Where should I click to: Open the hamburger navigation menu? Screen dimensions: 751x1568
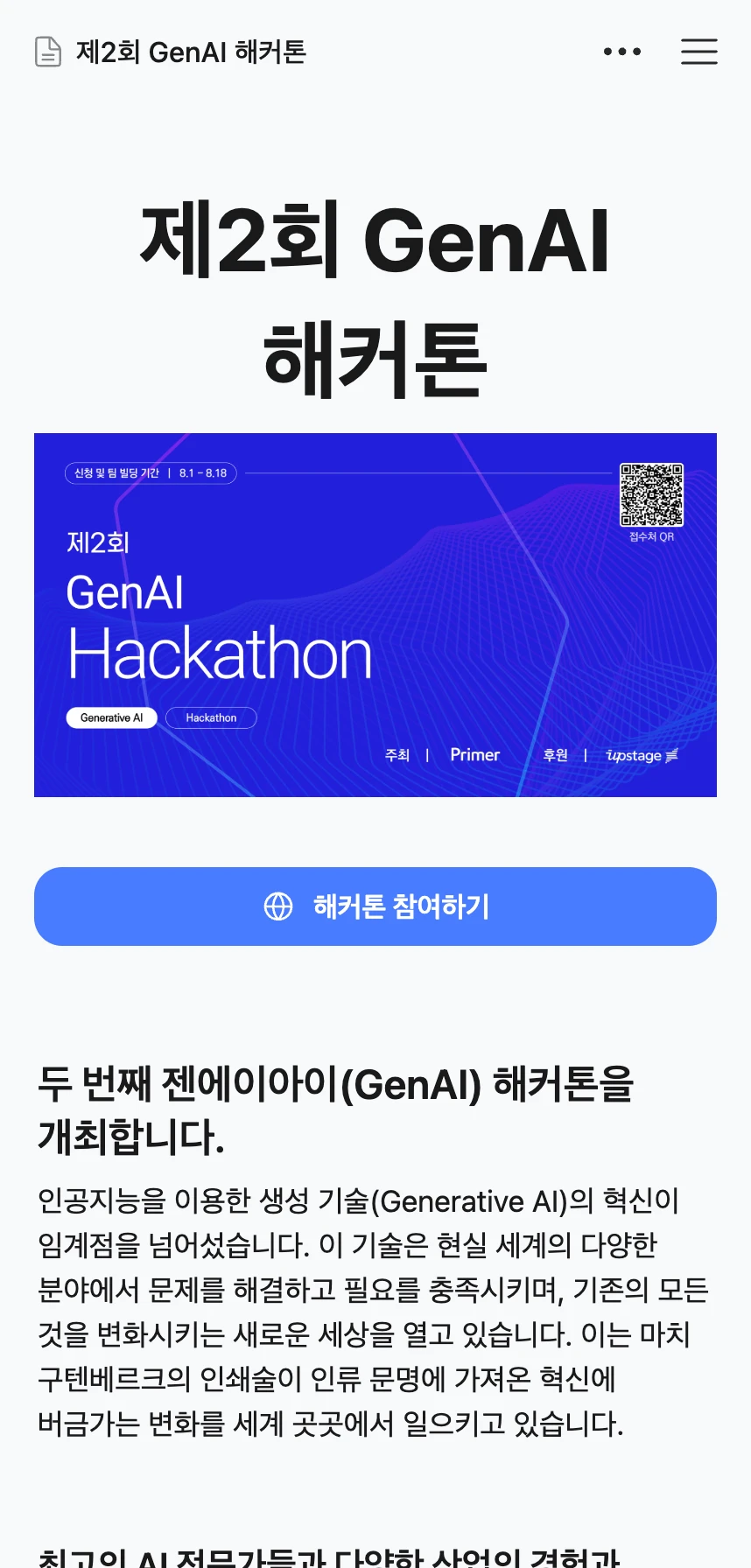(x=698, y=52)
